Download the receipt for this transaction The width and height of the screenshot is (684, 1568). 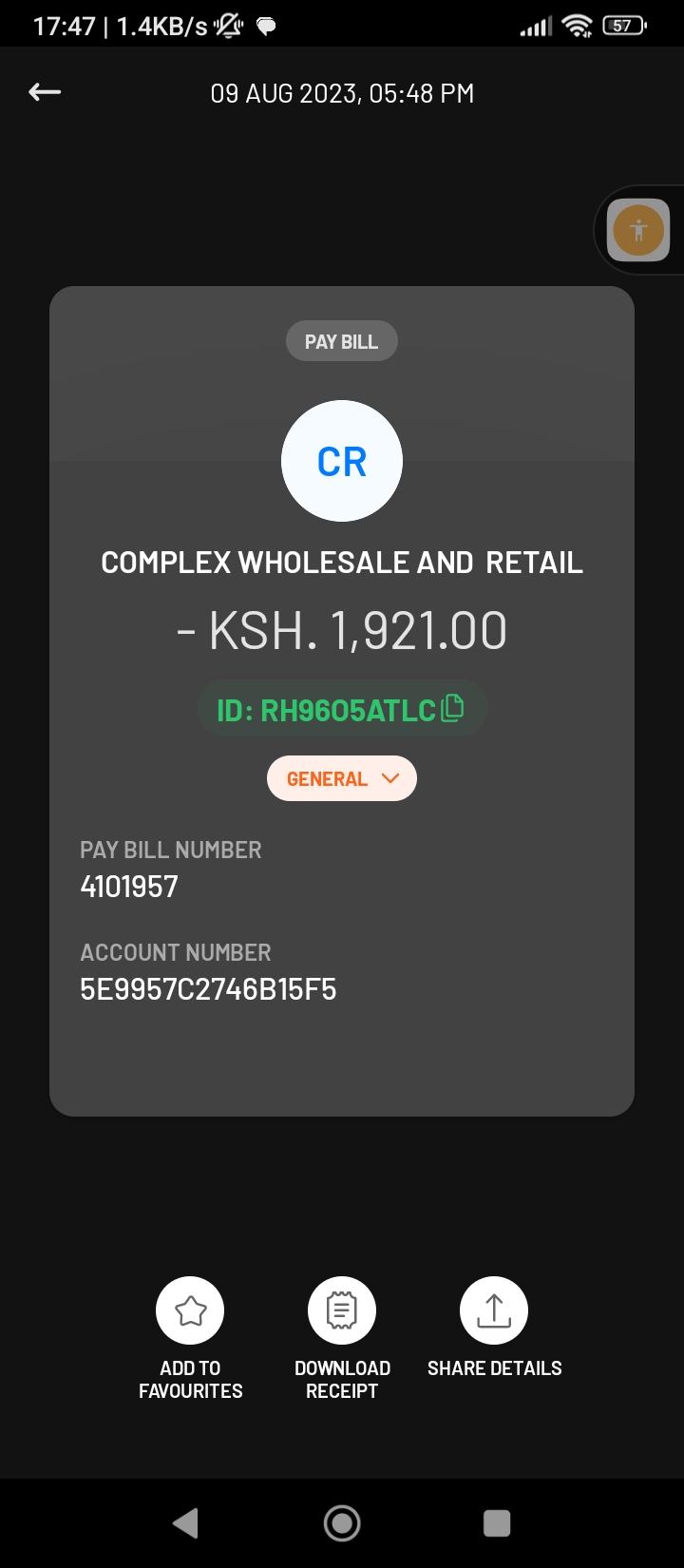342,1311
